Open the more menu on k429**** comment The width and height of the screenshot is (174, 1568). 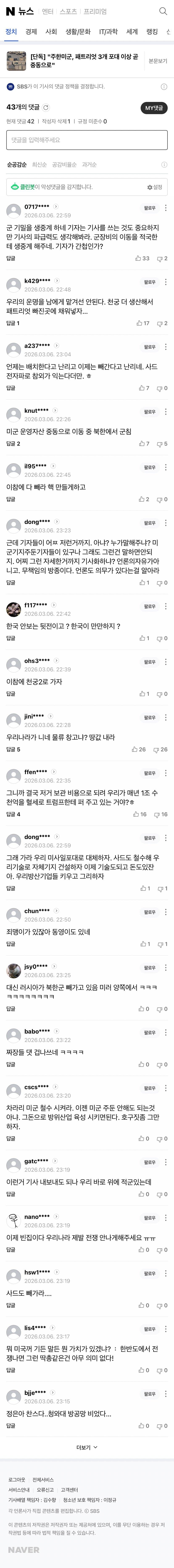[165, 282]
